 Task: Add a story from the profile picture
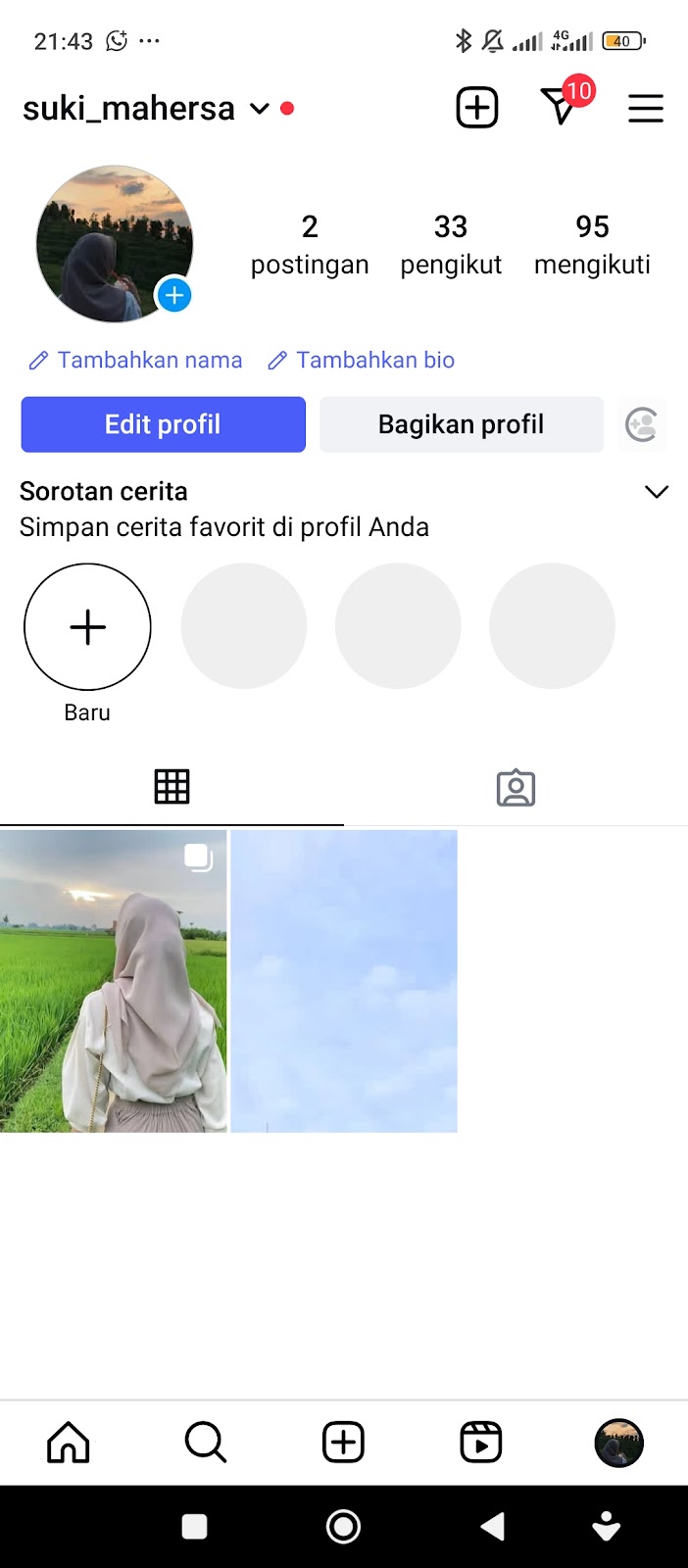pos(174,295)
